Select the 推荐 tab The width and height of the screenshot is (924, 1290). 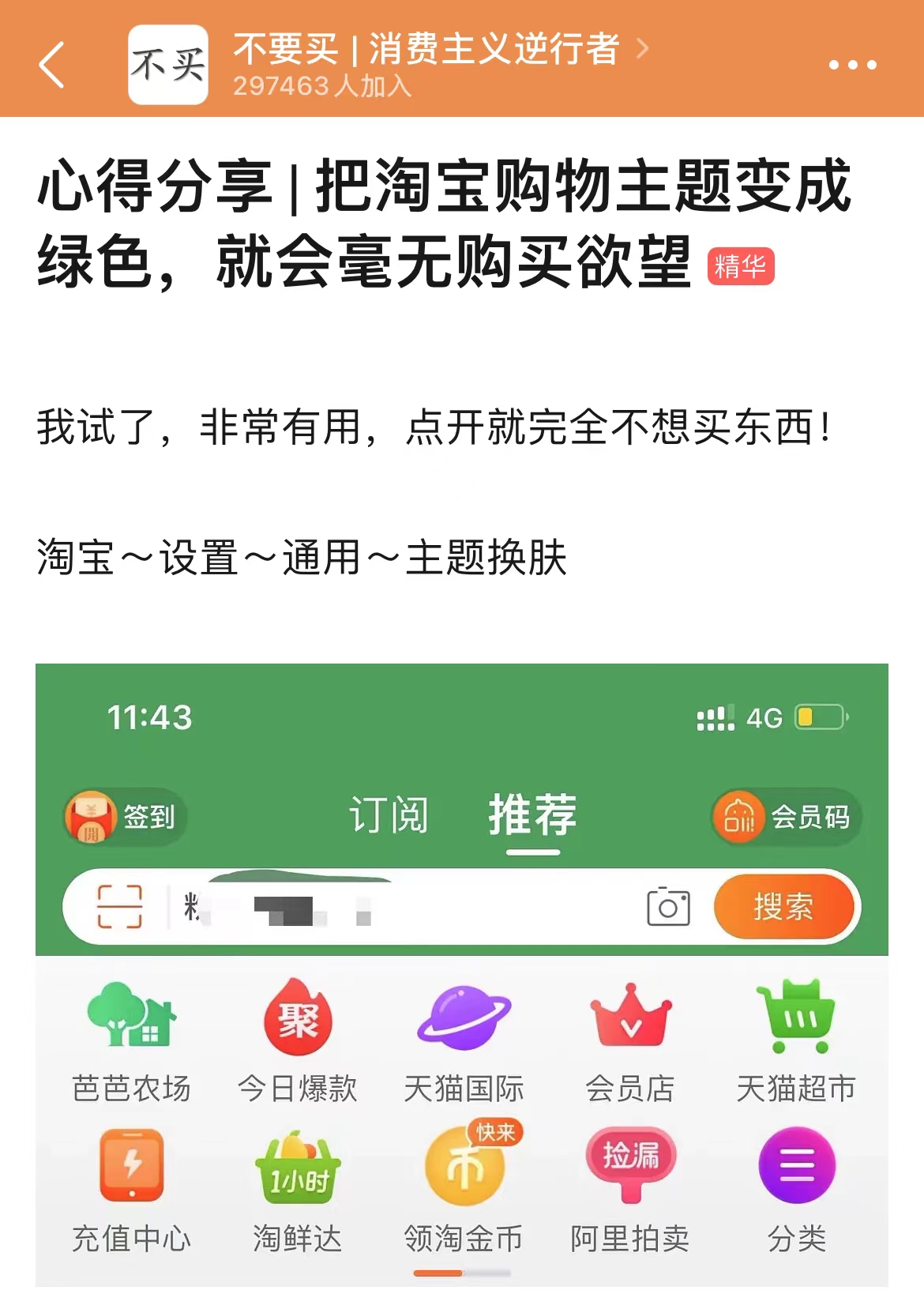tap(533, 816)
